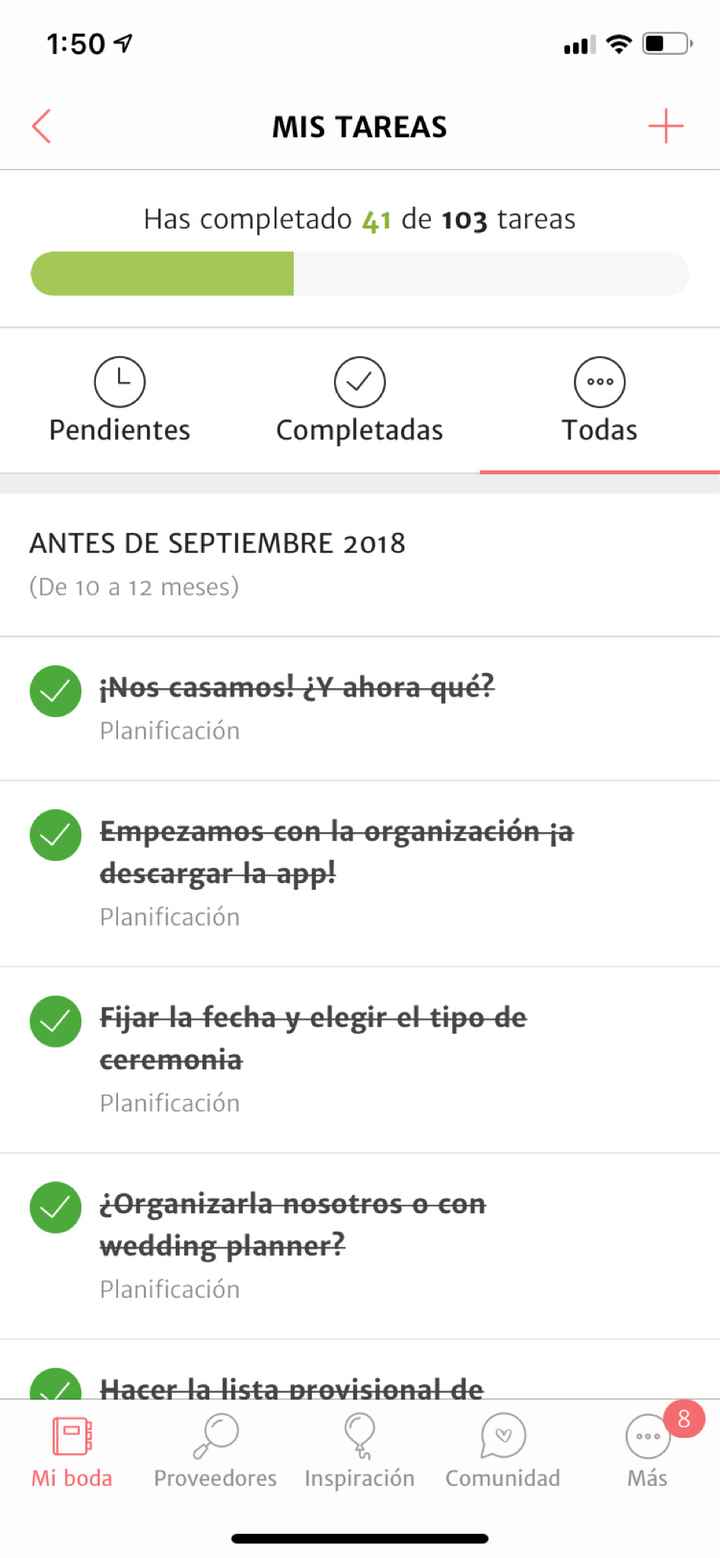Open the Más menu

pos(647,1450)
